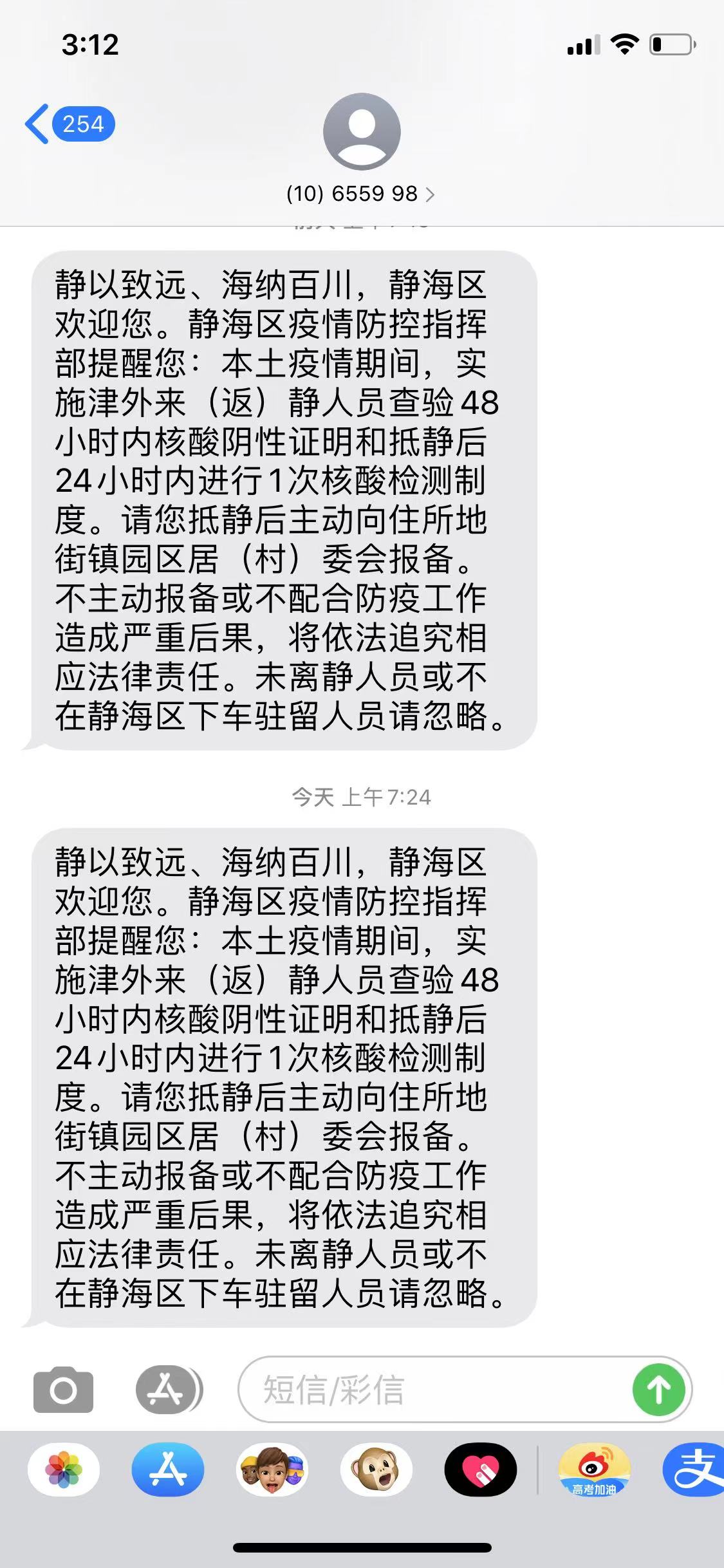Toggle the App Store apps drawer
This screenshot has width=724, height=1568.
(169, 1390)
